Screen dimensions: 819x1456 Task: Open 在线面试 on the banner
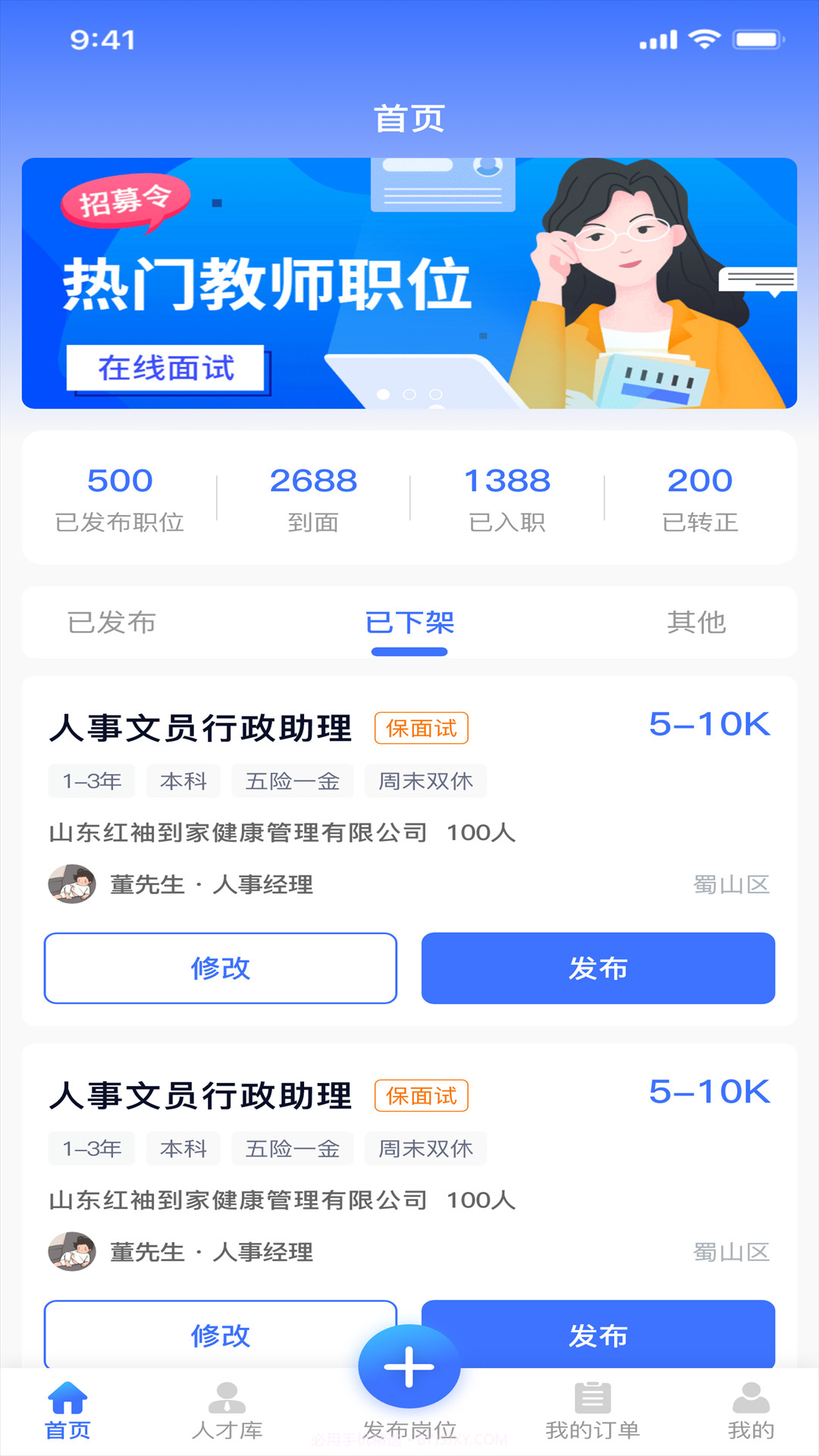click(x=166, y=369)
